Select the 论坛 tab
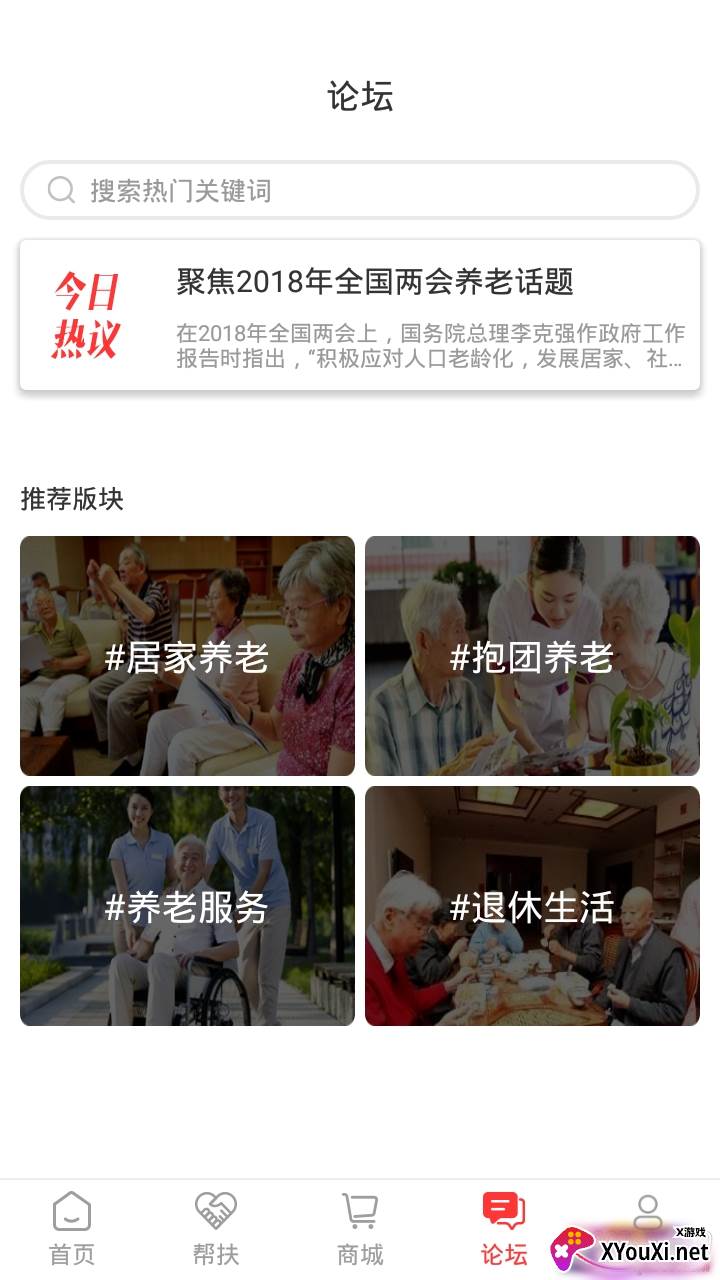Image resolution: width=720 pixels, height=1280 pixels. [x=503, y=1228]
